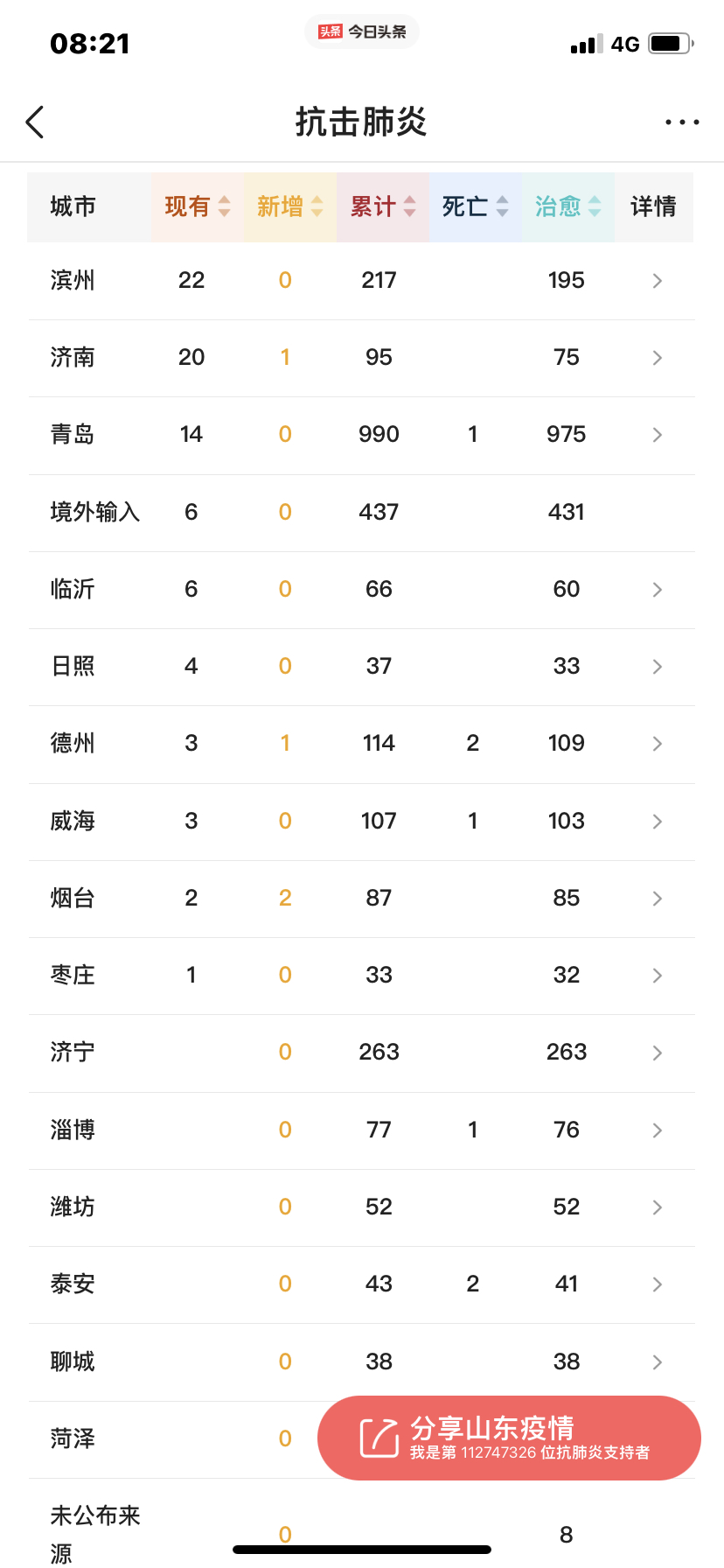This screenshot has width=724, height=1568.
Task: Tap the back arrow to exit 抗击肺炎 page
Action: tap(35, 122)
